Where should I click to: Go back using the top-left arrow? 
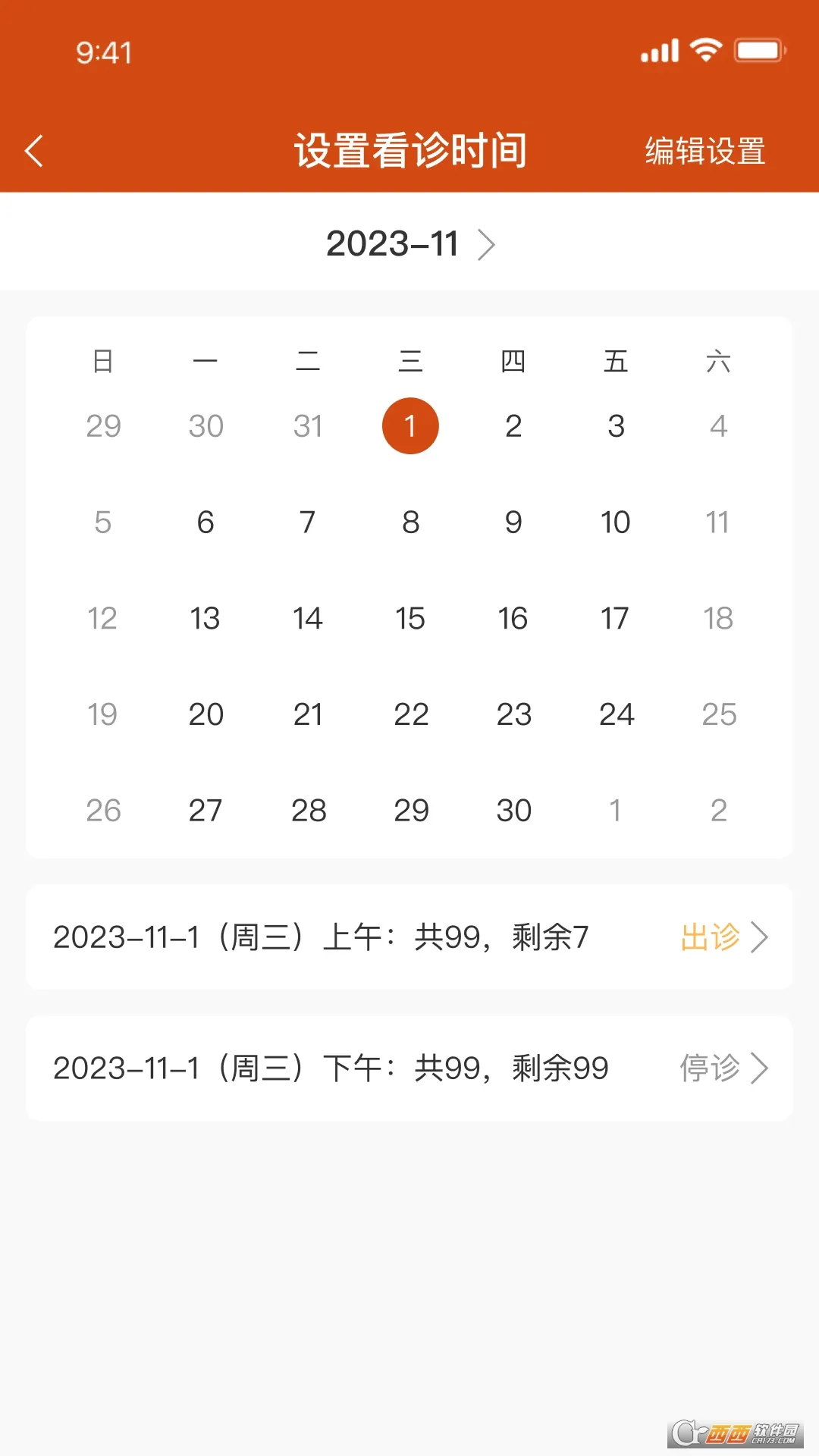click(34, 151)
